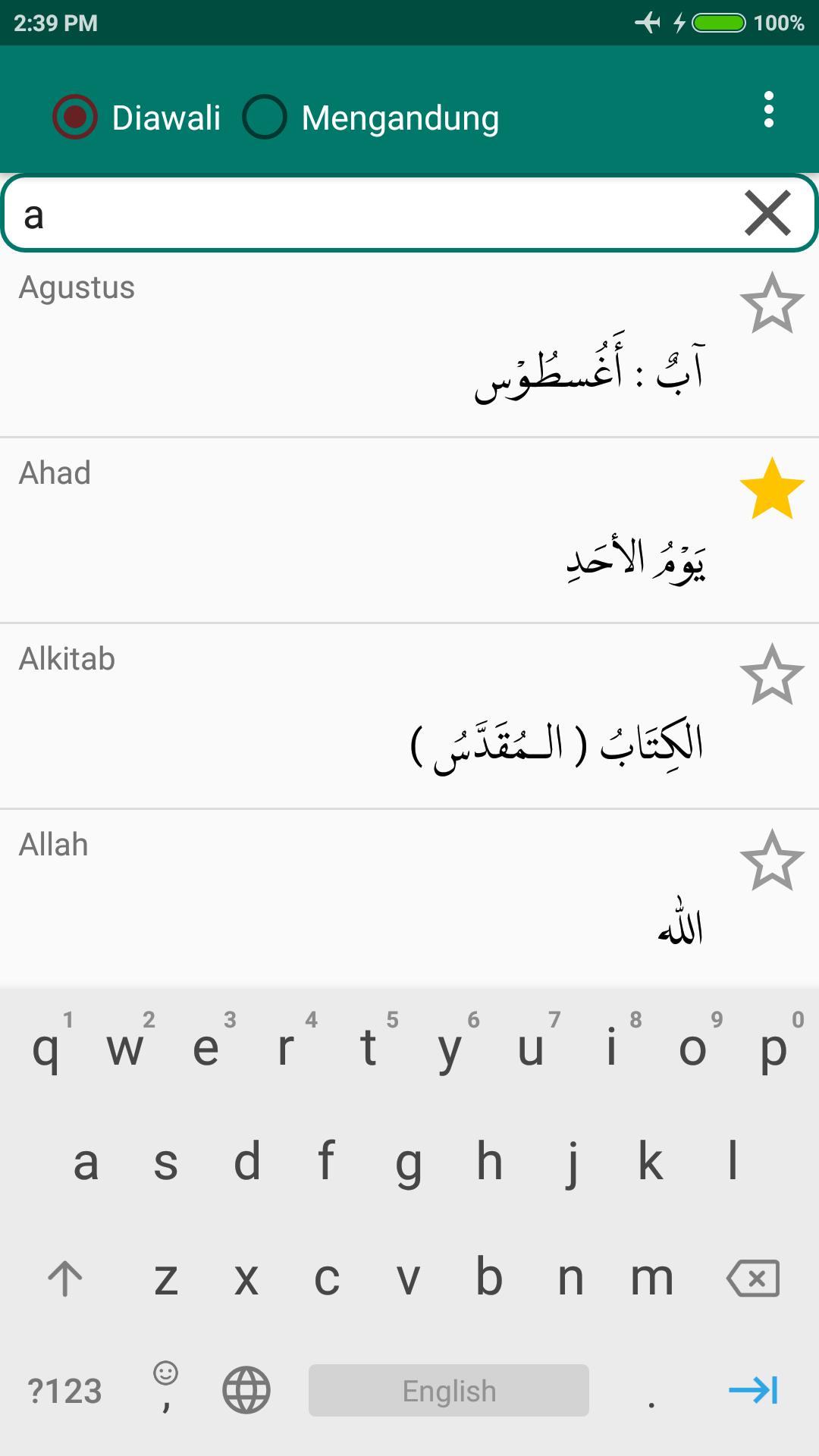The width and height of the screenshot is (819, 1456).
Task: Clear the search text with X
Action: coord(767,213)
